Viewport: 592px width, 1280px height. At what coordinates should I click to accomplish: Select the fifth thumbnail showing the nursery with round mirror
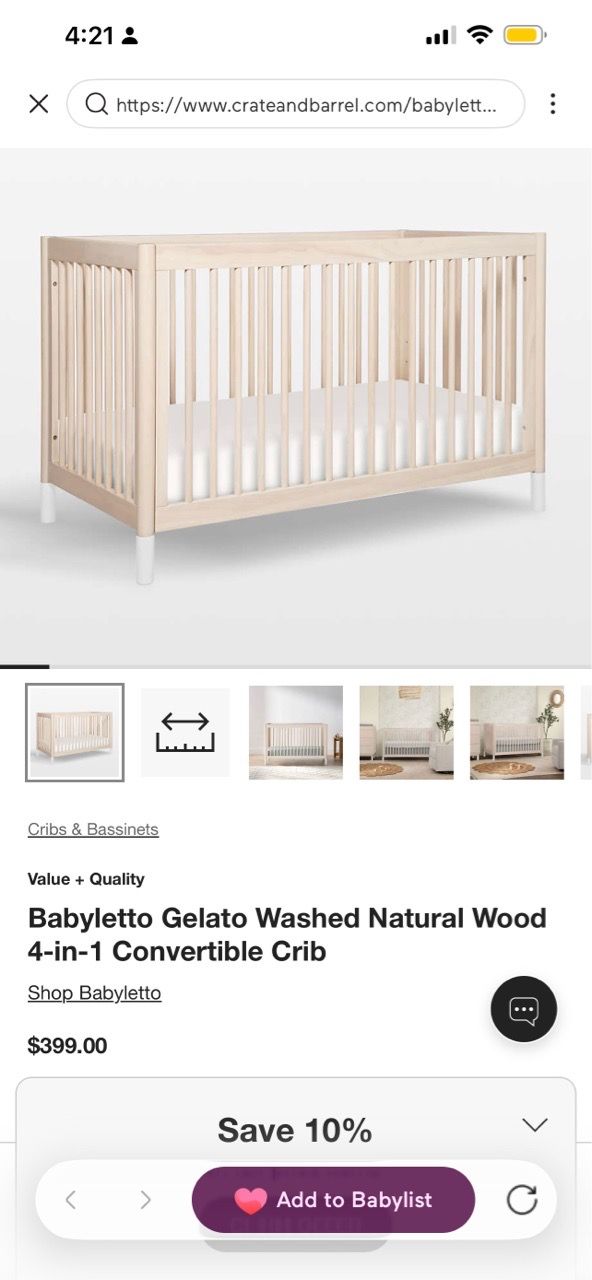click(517, 733)
